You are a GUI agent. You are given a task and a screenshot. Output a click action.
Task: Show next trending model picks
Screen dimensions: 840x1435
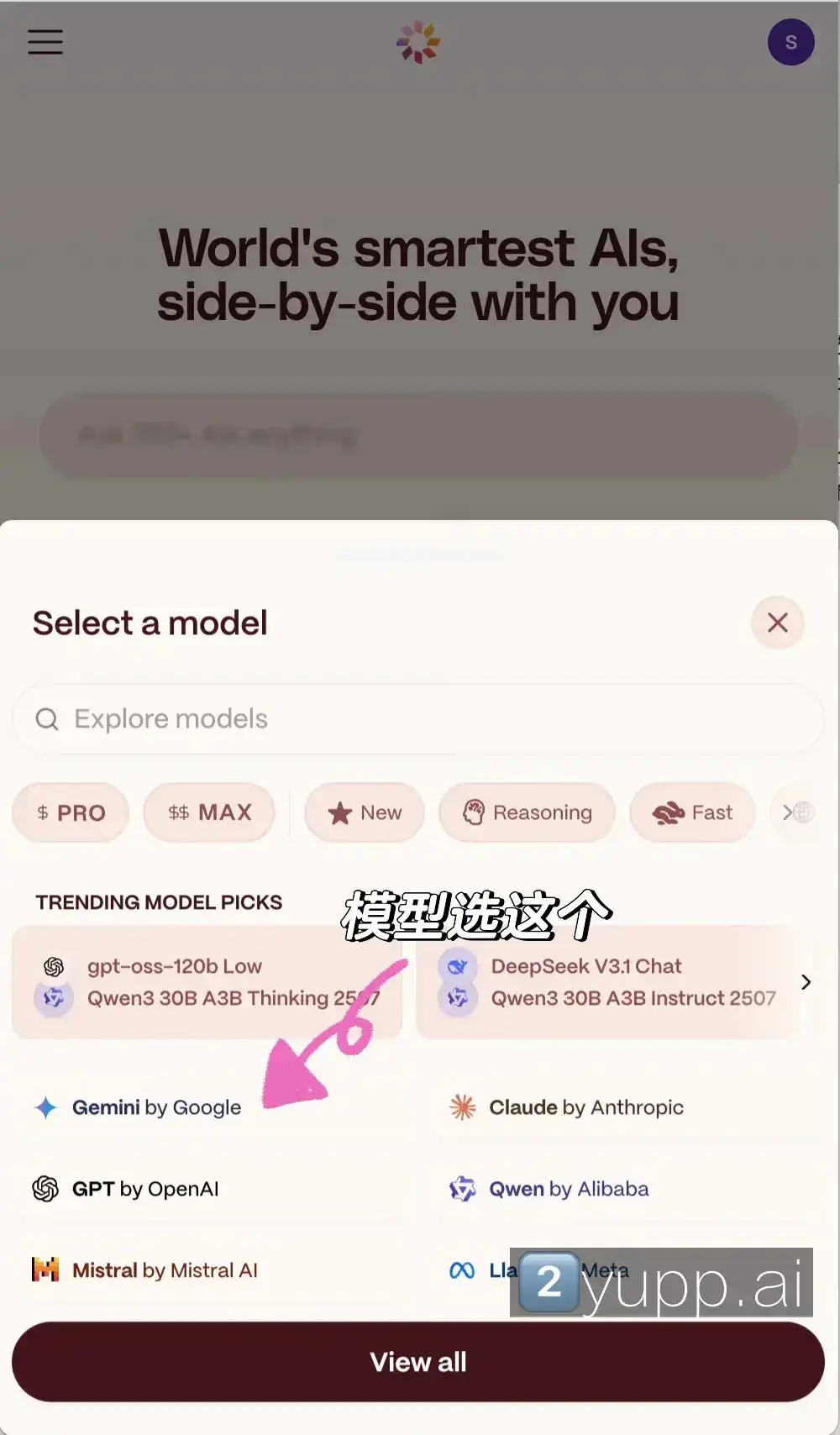point(806,982)
